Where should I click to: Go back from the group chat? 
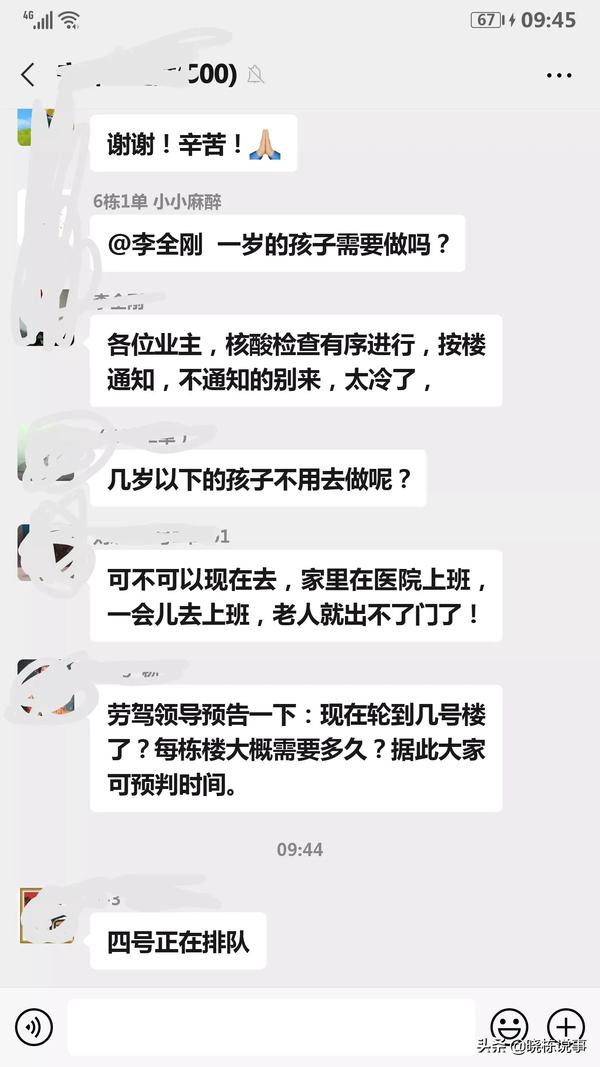click(27, 74)
